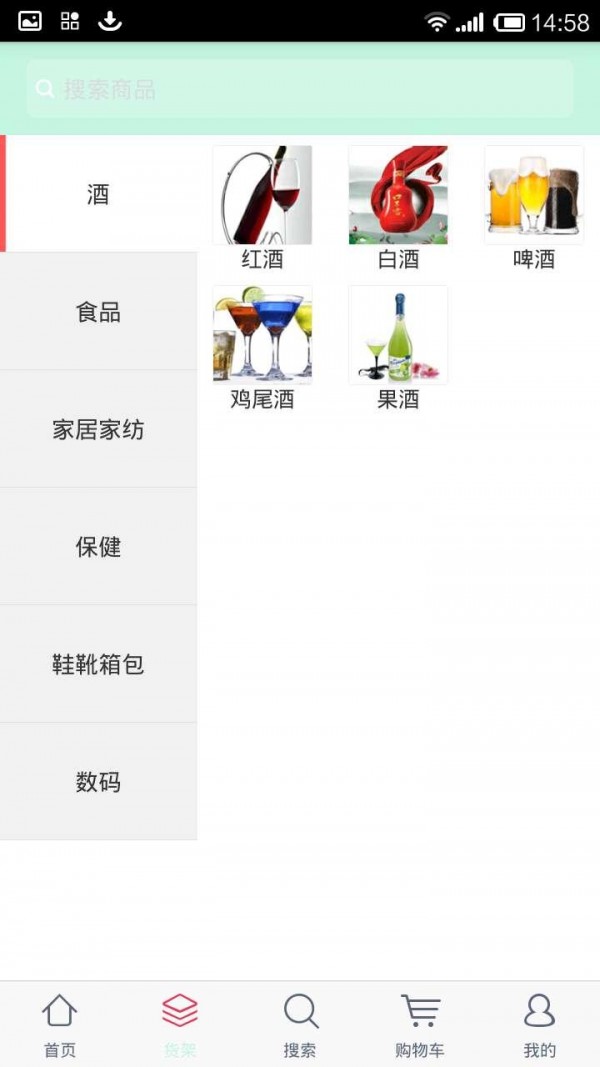Open the 鞋靴箱包 category
Image resolution: width=600 pixels, height=1067 pixels.
pos(98,664)
